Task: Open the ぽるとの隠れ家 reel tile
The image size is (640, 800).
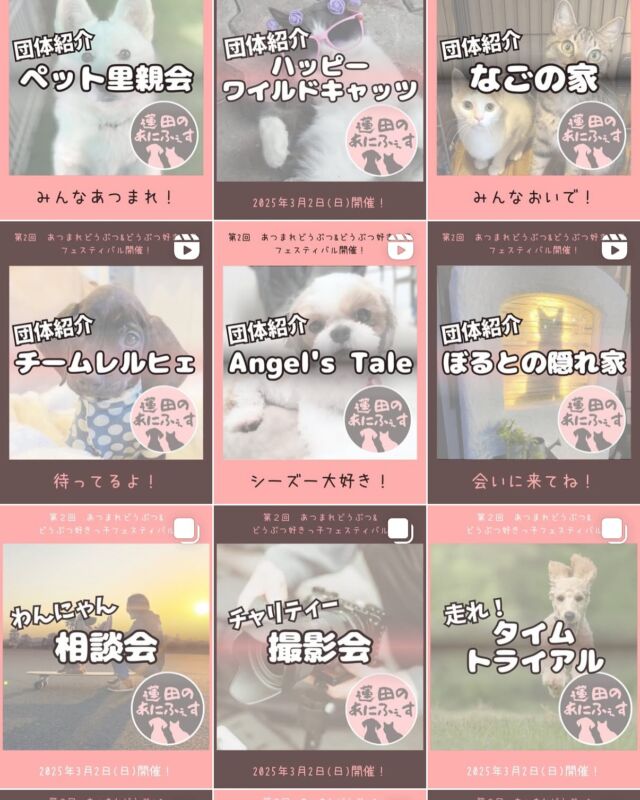Action: coord(534,362)
